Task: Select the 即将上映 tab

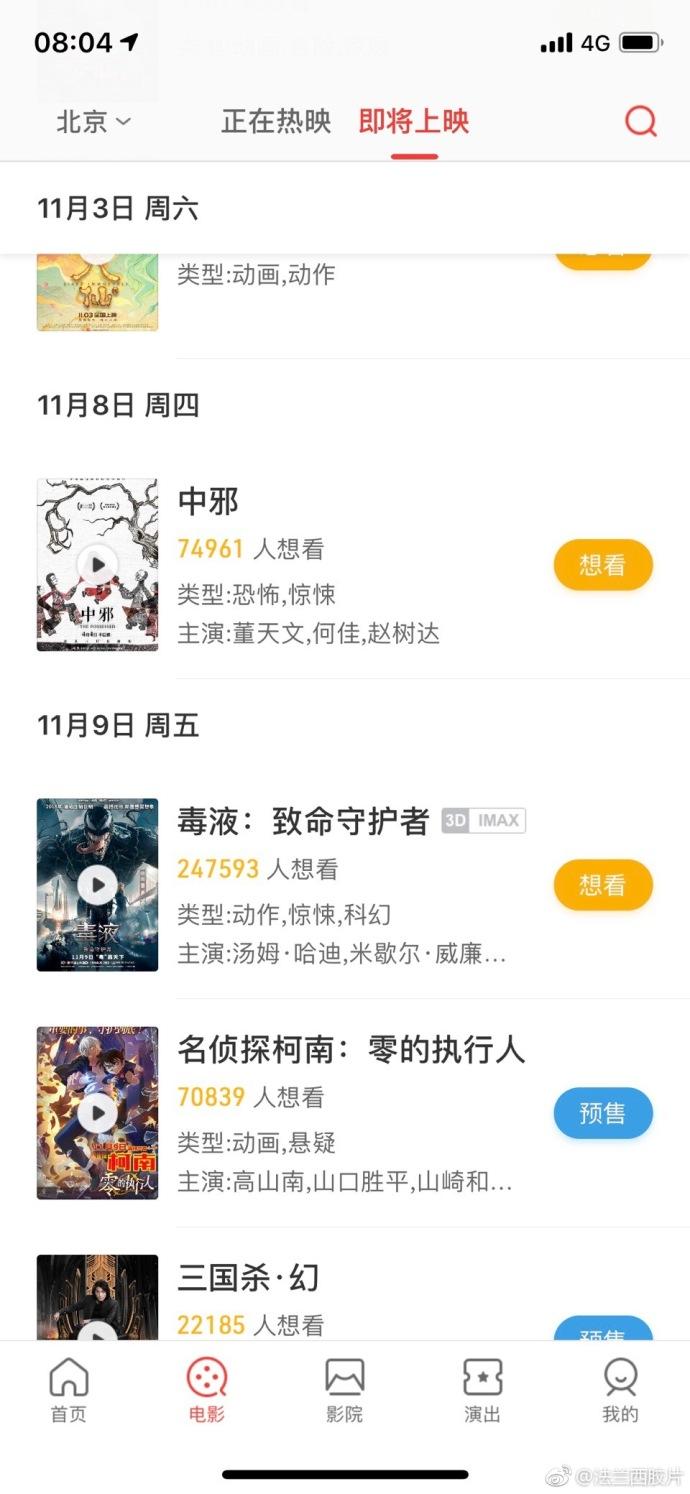Action: coord(414,122)
